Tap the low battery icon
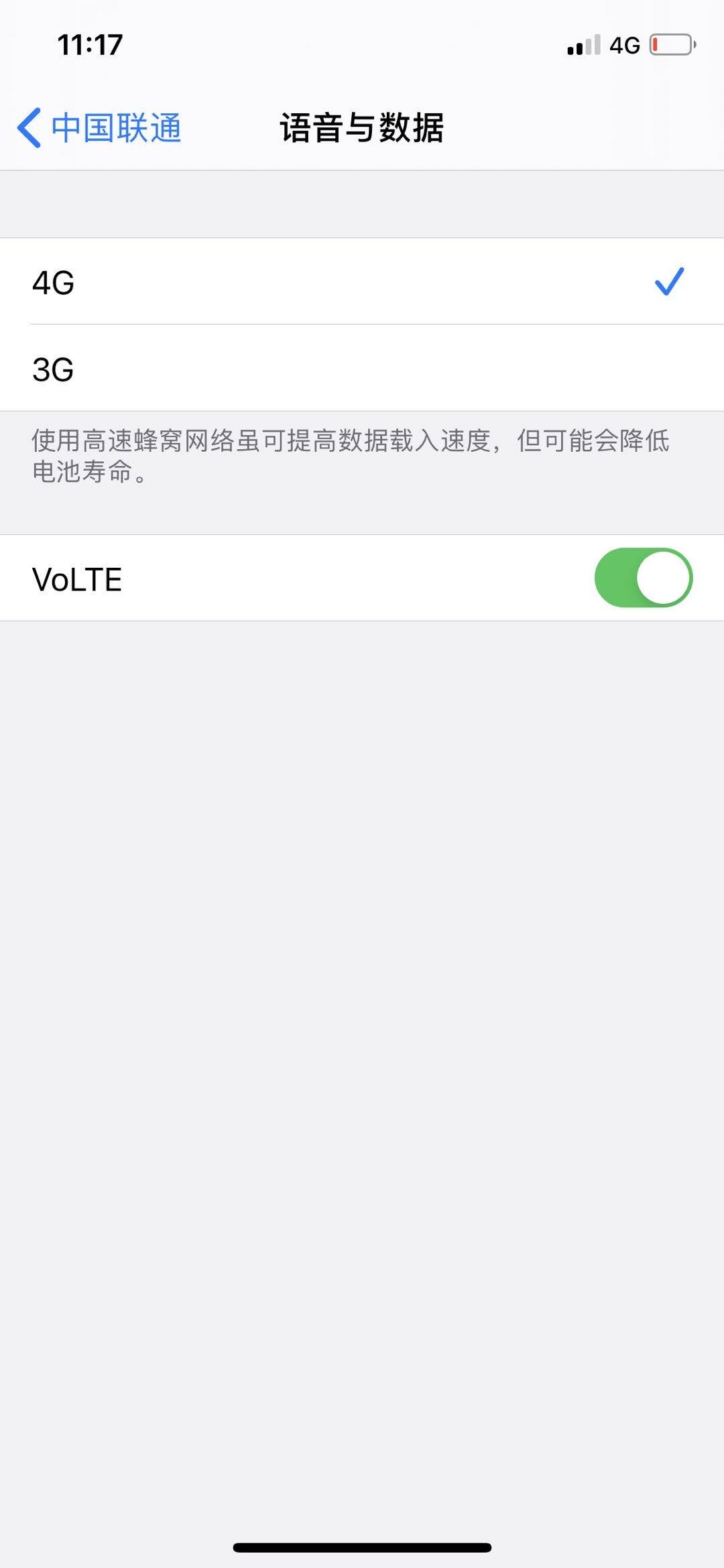 pos(670,46)
